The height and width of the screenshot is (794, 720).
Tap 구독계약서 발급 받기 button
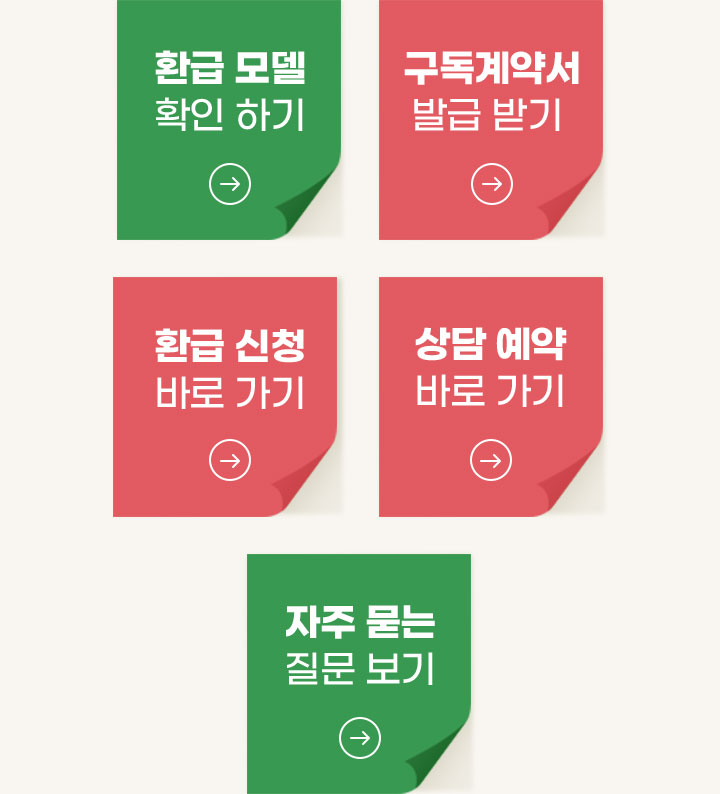pyautogui.click(x=490, y=120)
